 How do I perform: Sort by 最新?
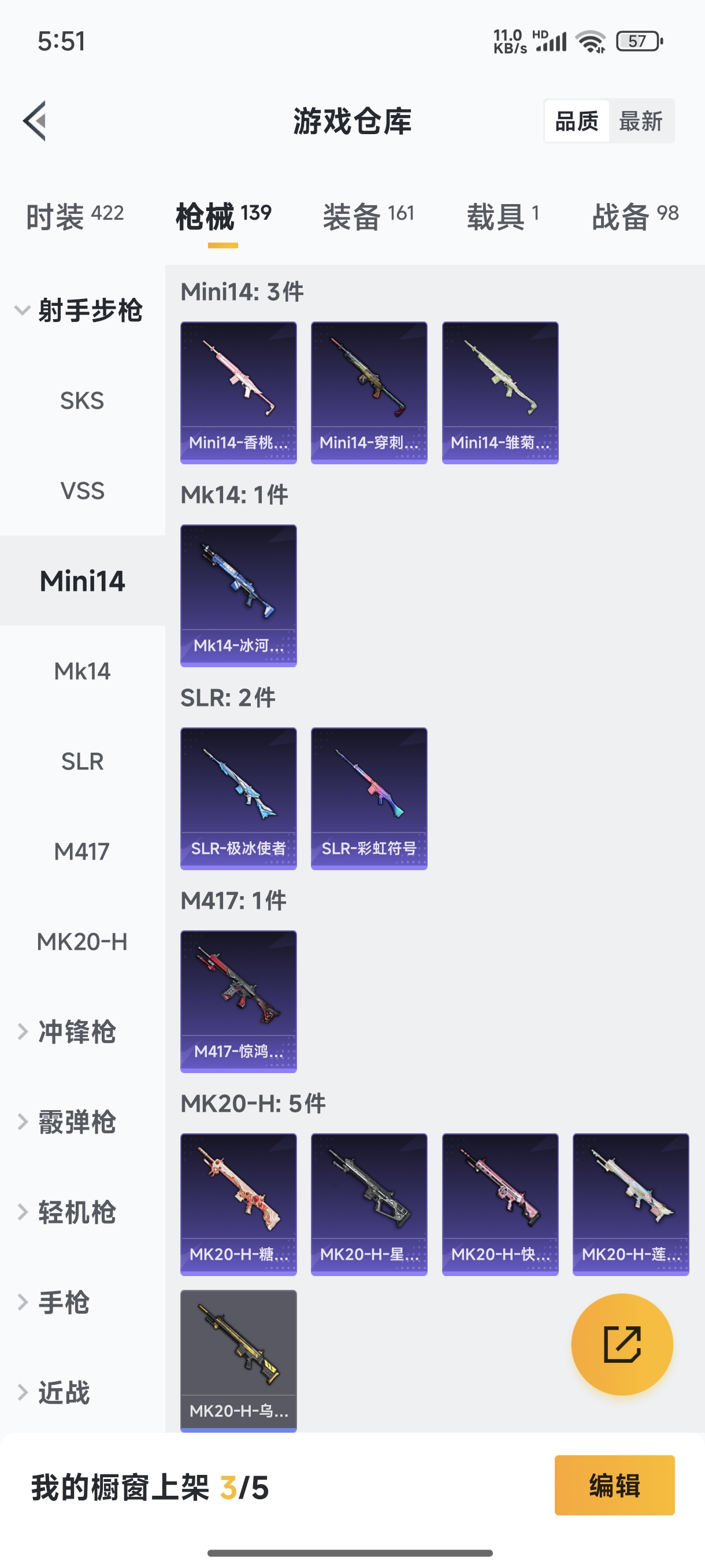[x=640, y=121]
